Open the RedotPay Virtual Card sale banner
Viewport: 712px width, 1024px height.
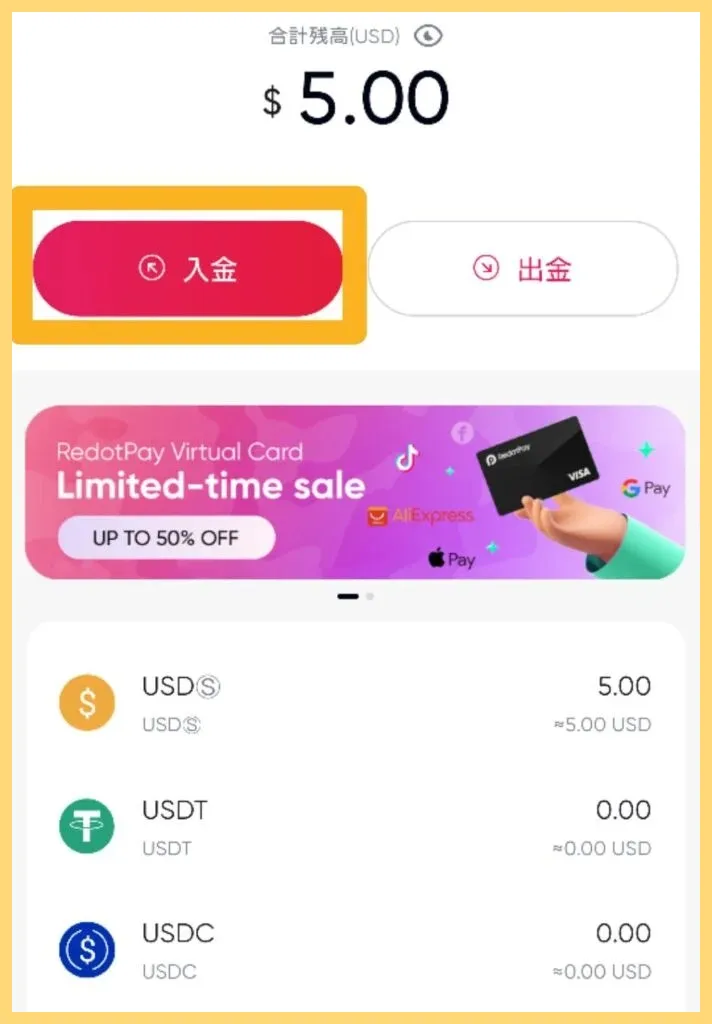tap(355, 492)
